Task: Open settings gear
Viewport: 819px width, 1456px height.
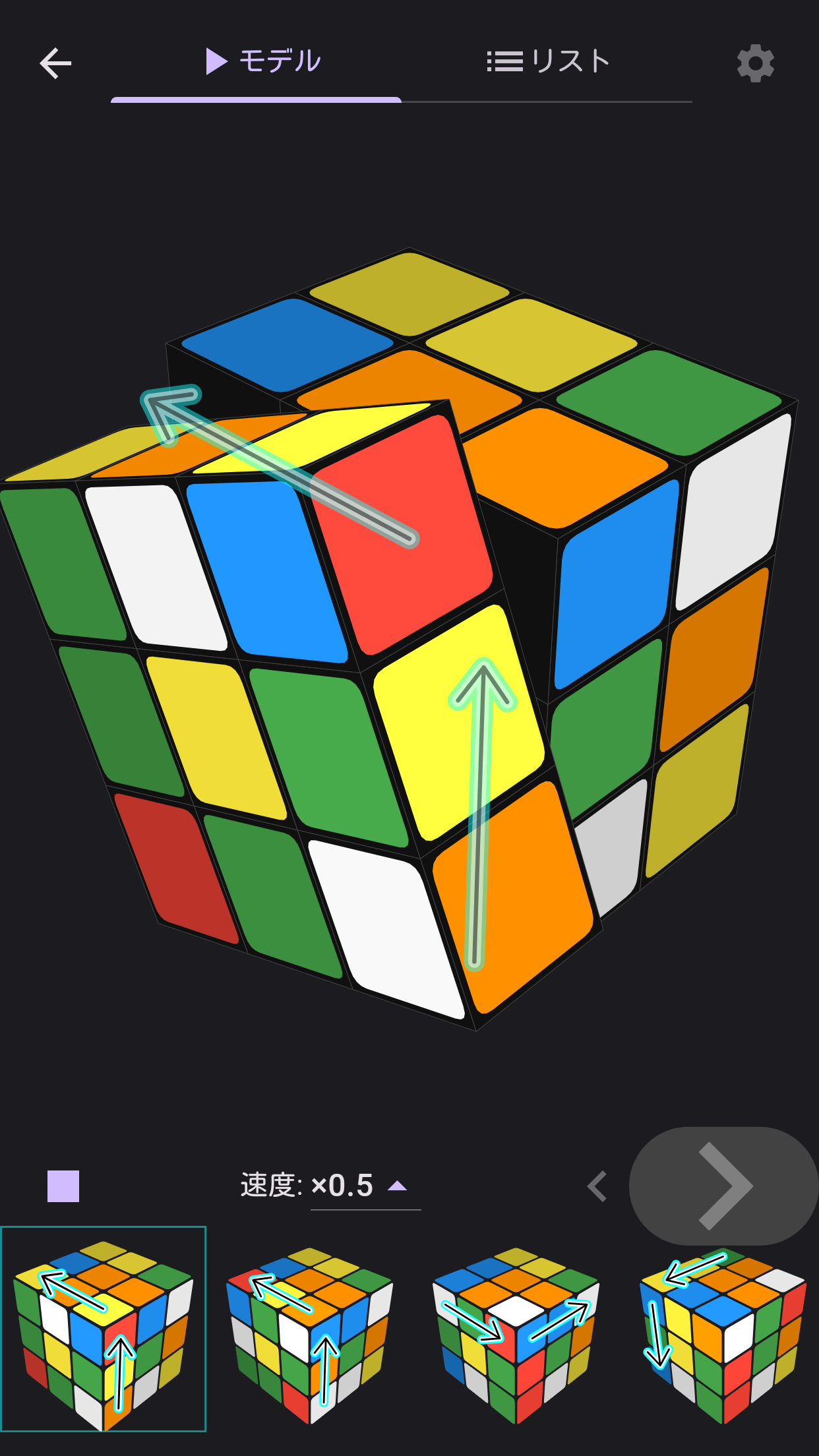Action: click(x=755, y=63)
